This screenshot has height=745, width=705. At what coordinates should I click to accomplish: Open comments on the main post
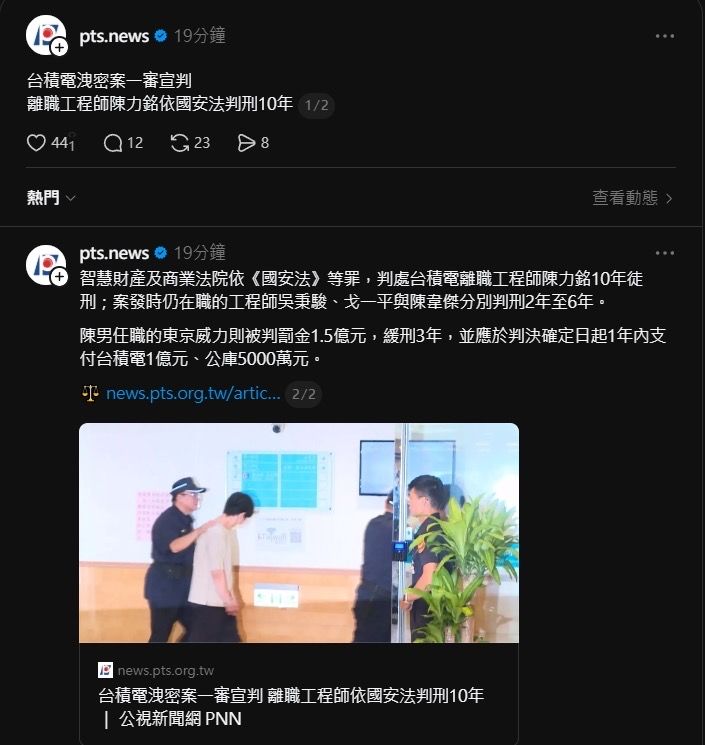113,143
